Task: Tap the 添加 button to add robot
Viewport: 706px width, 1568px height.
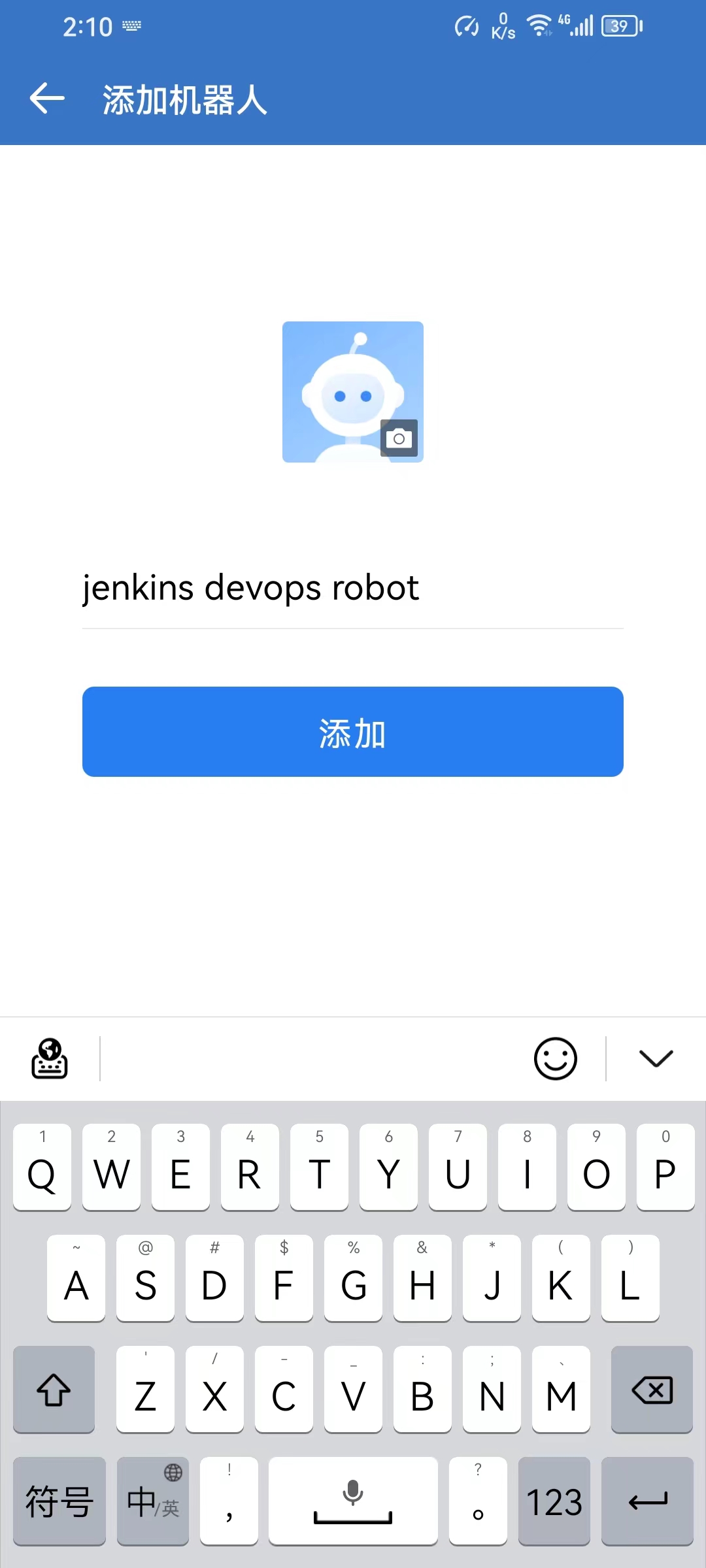Action: (353, 732)
